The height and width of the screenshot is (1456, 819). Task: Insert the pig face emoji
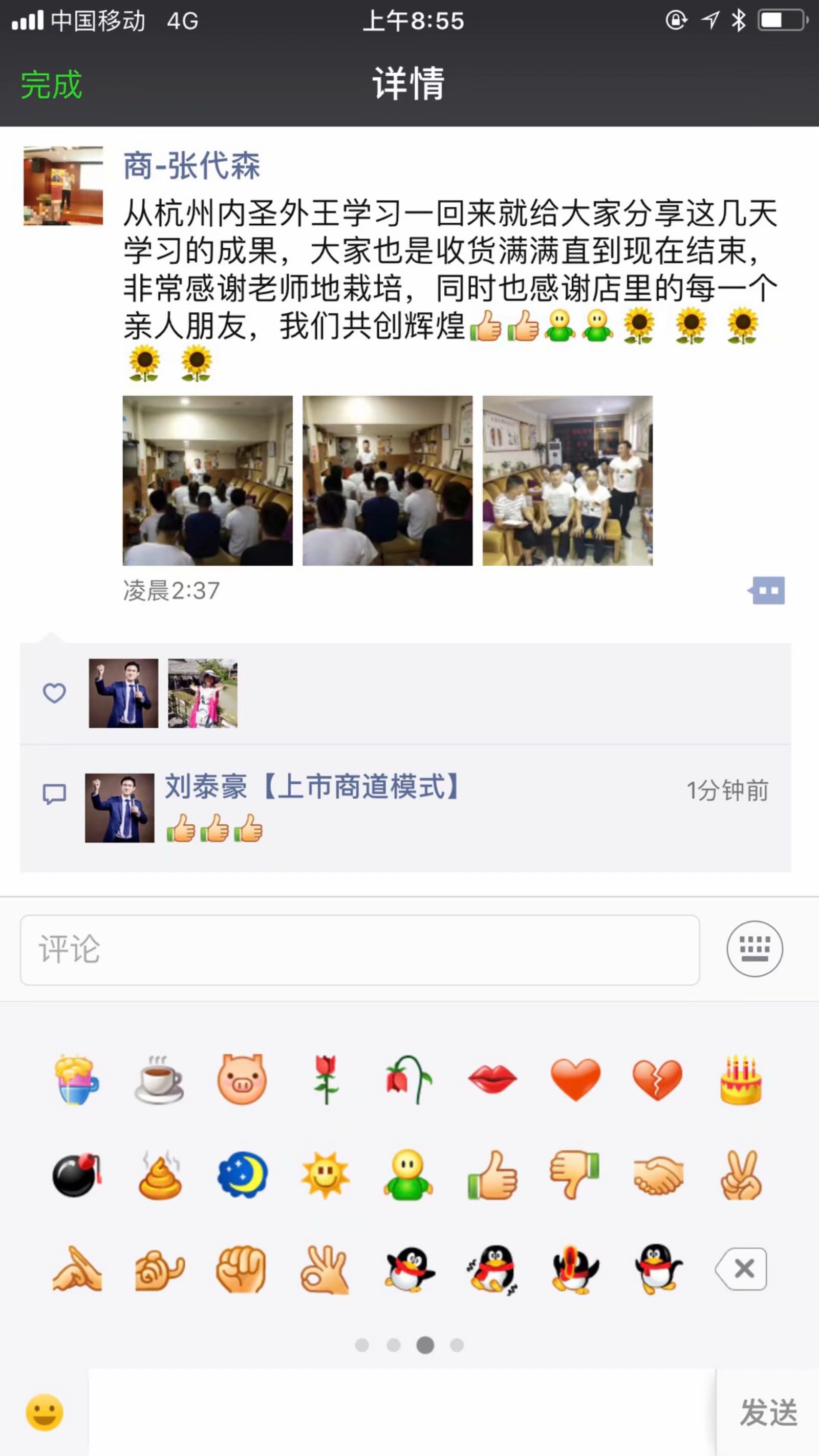242,1079
